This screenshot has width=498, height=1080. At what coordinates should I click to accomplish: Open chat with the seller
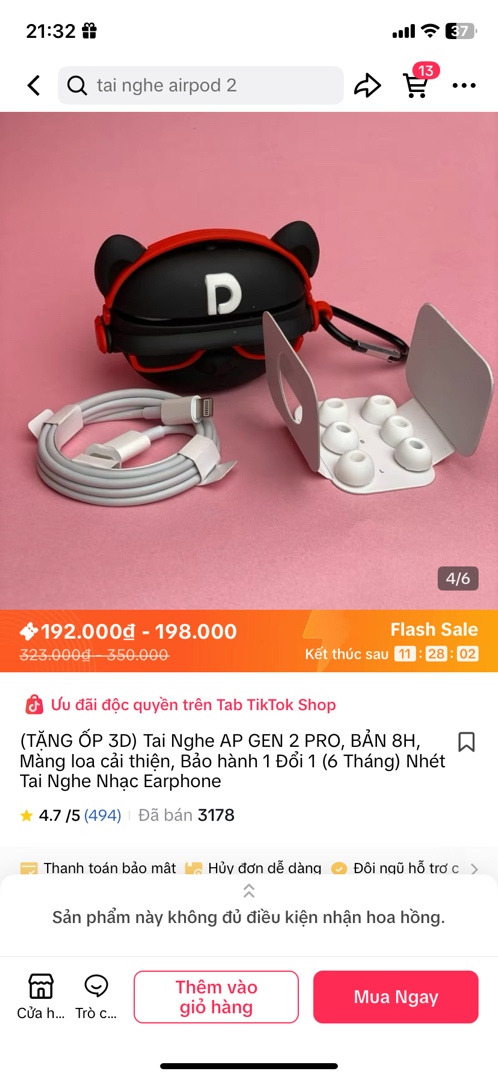[96, 997]
